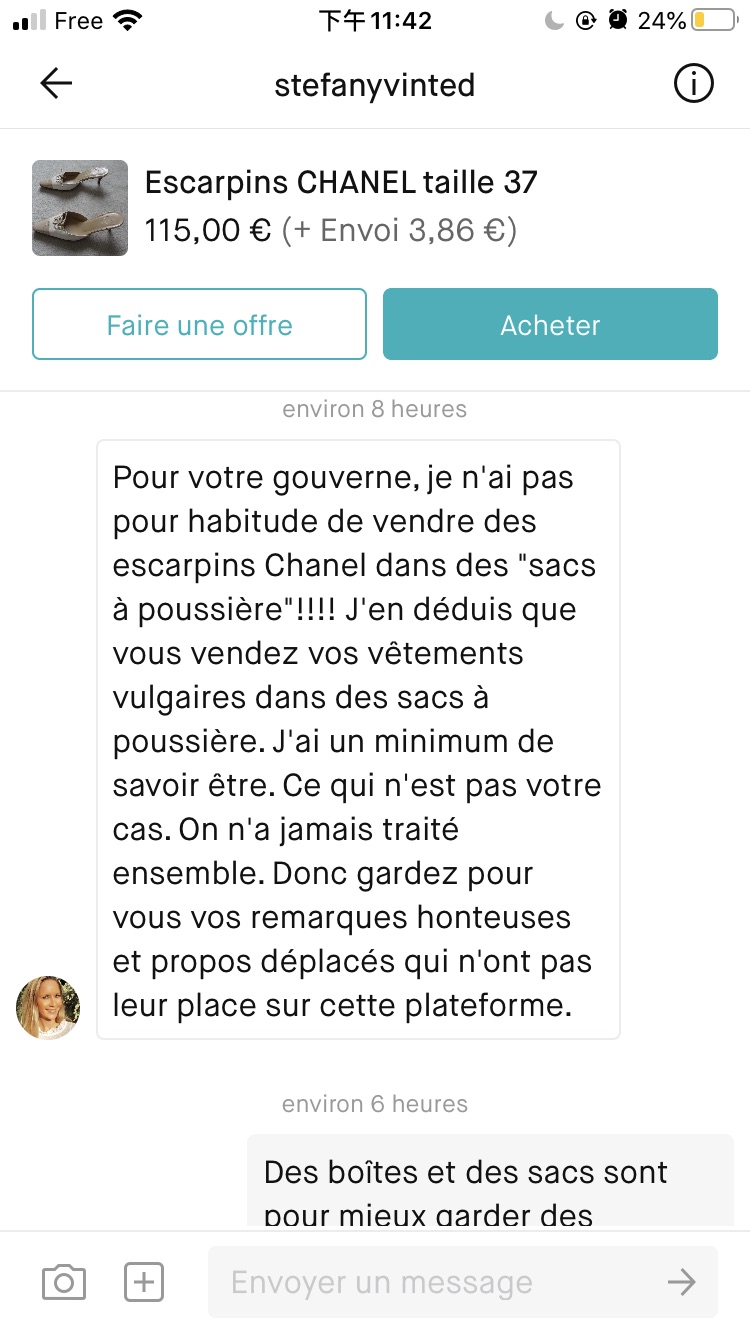This screenshot has width=750, height=1334.
Task: Open the Escarpins CHANEL item thumbnail
Action: (x=80, y=208)
